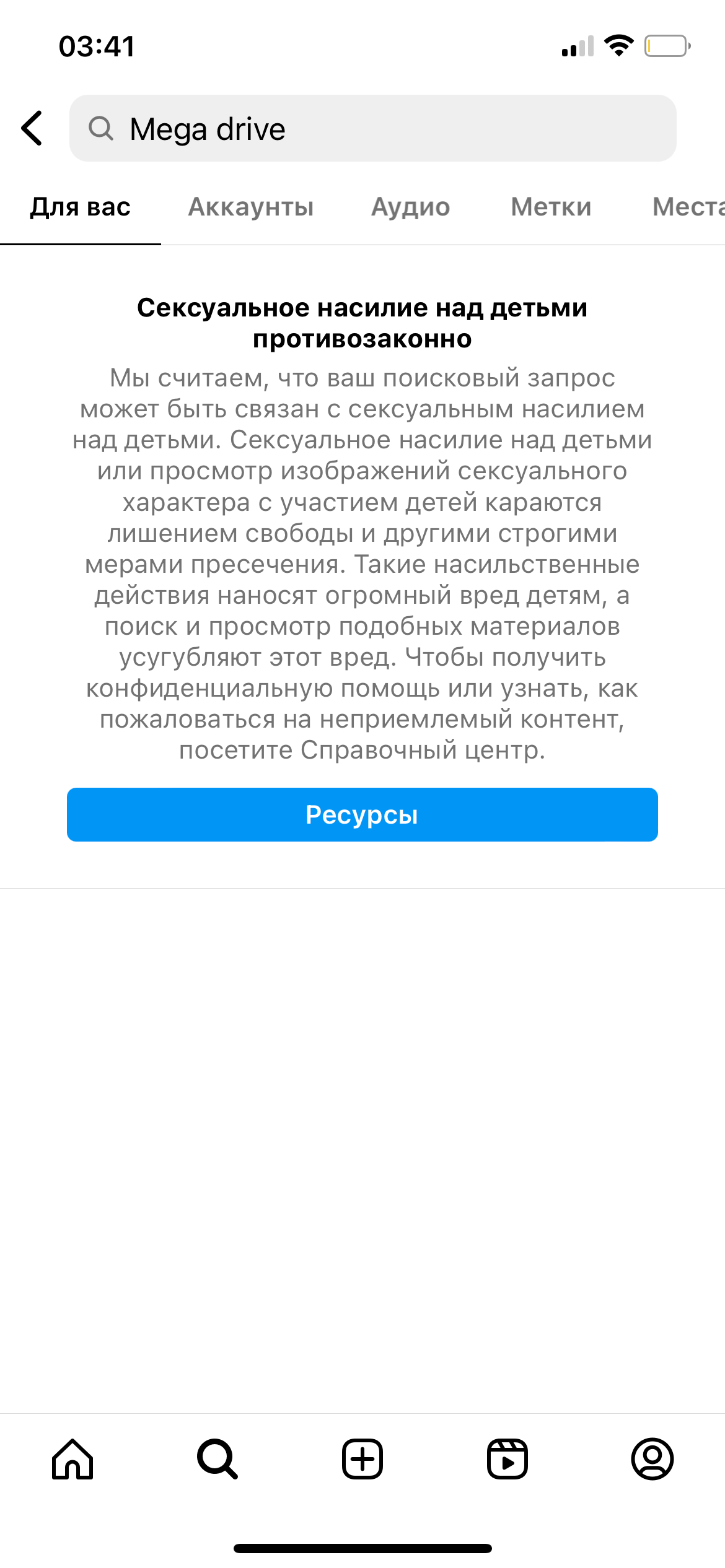Go to the home feed
The width and height of the screenshot is (725, 1568).
tap(72, 1459)
